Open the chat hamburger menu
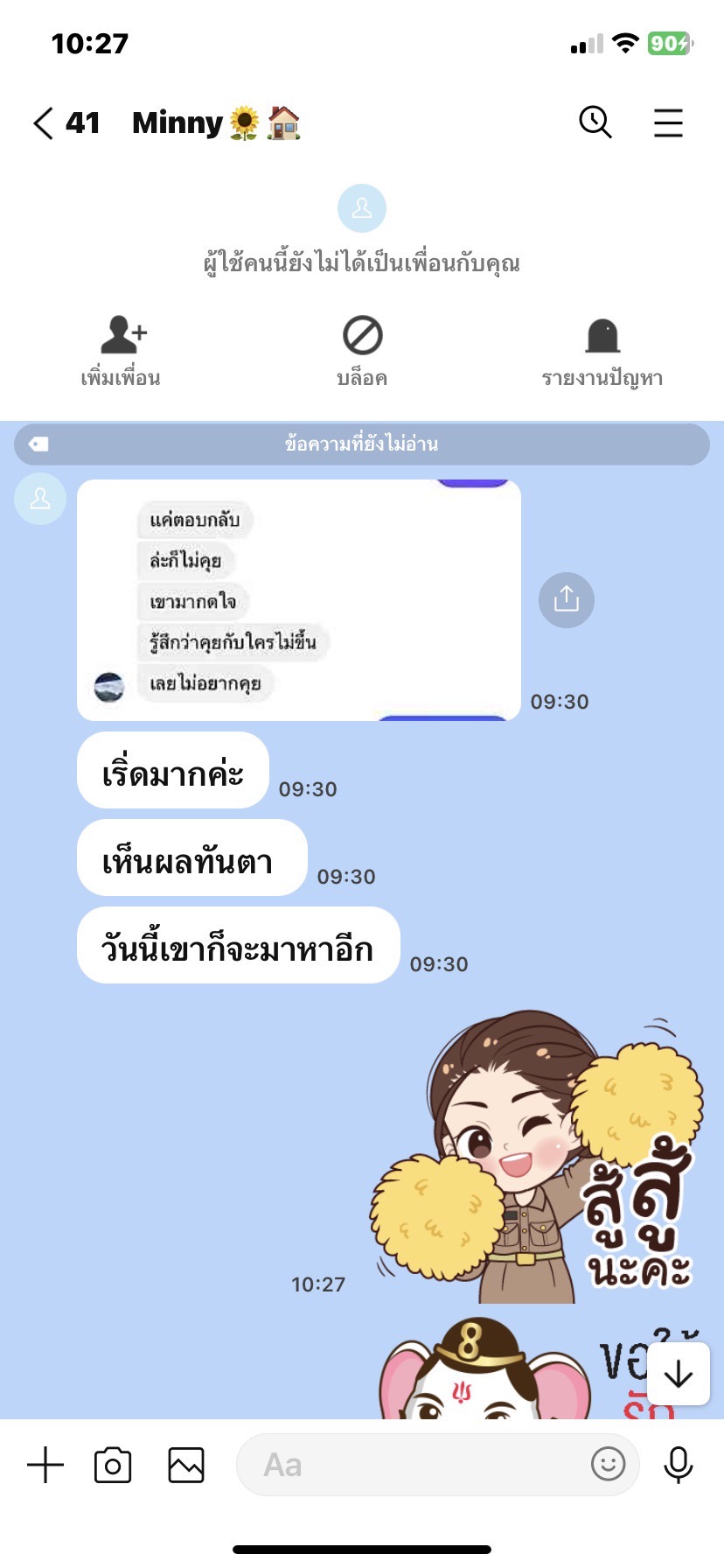Viewport: 724px width, 1568px height. tap(668, 122)
